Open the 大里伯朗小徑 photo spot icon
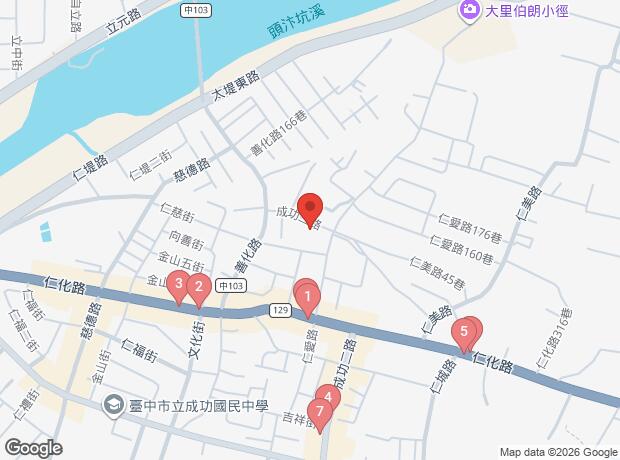This screenshot has width=620, height=460. coord(469,10)
